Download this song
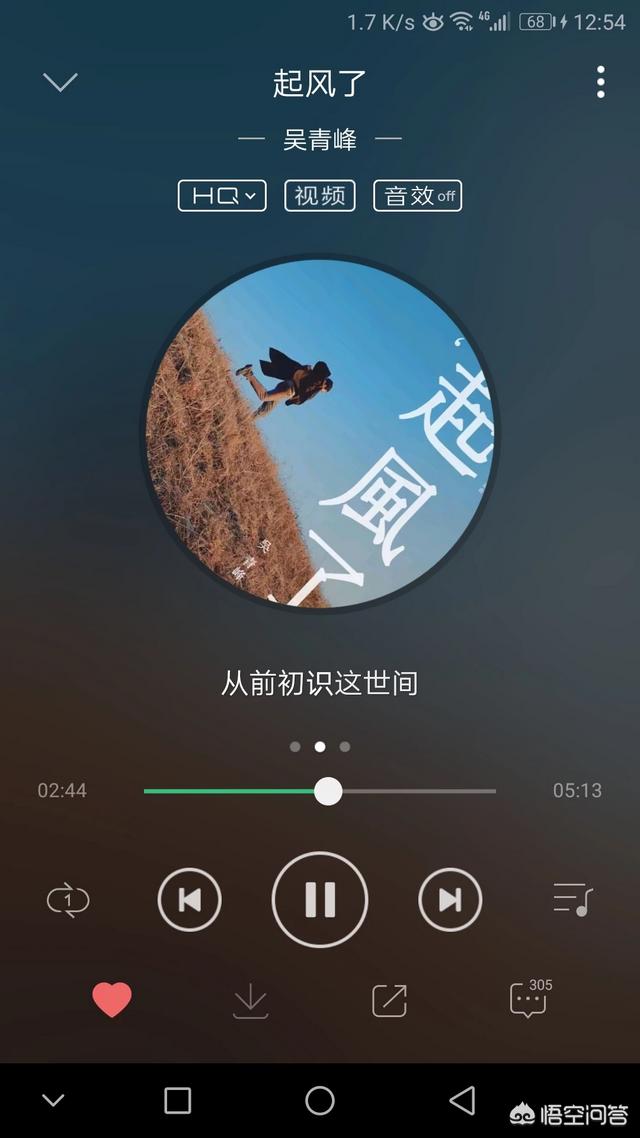Image resolution: width=640 pixels, height=1138 pixels. (250, 1001)
